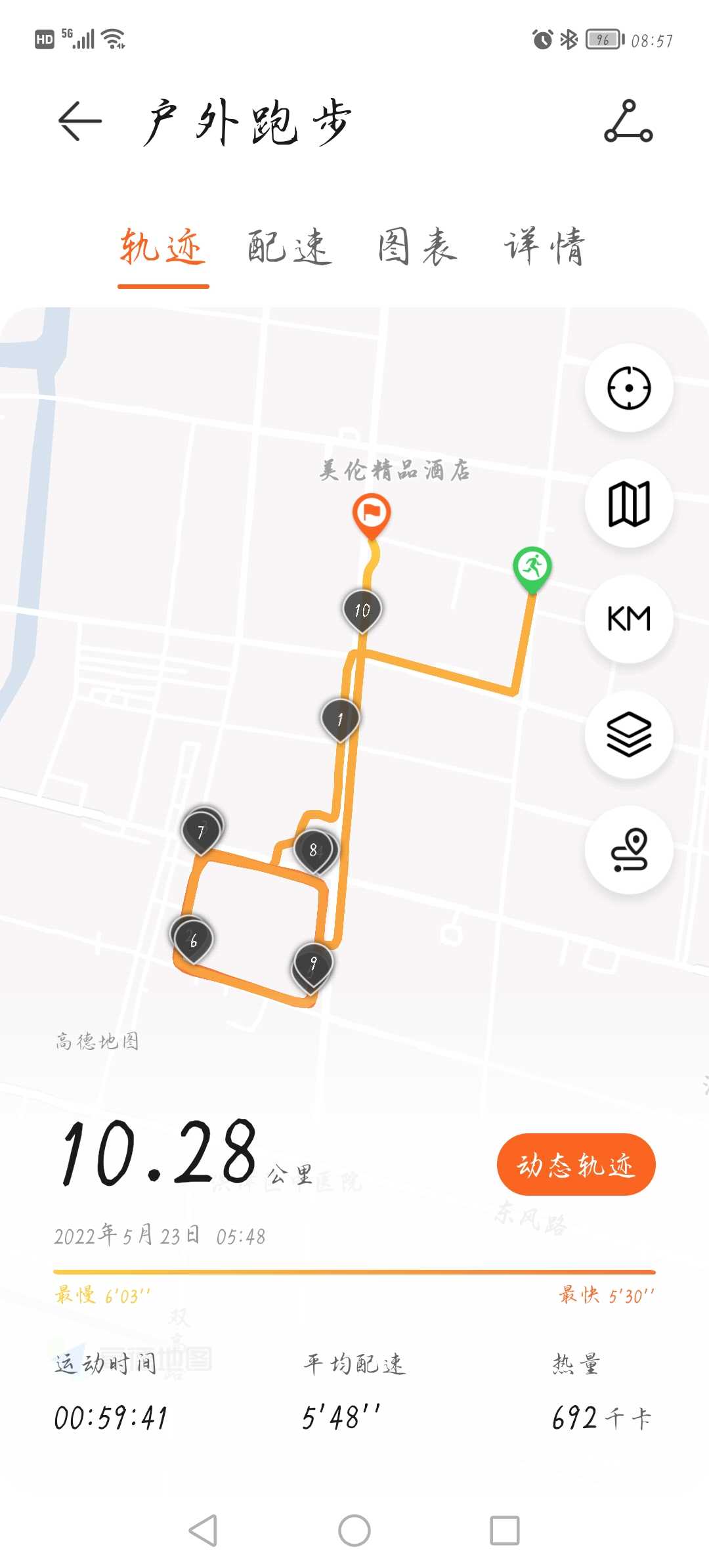Open the map layers button

[x=629, y=734]
